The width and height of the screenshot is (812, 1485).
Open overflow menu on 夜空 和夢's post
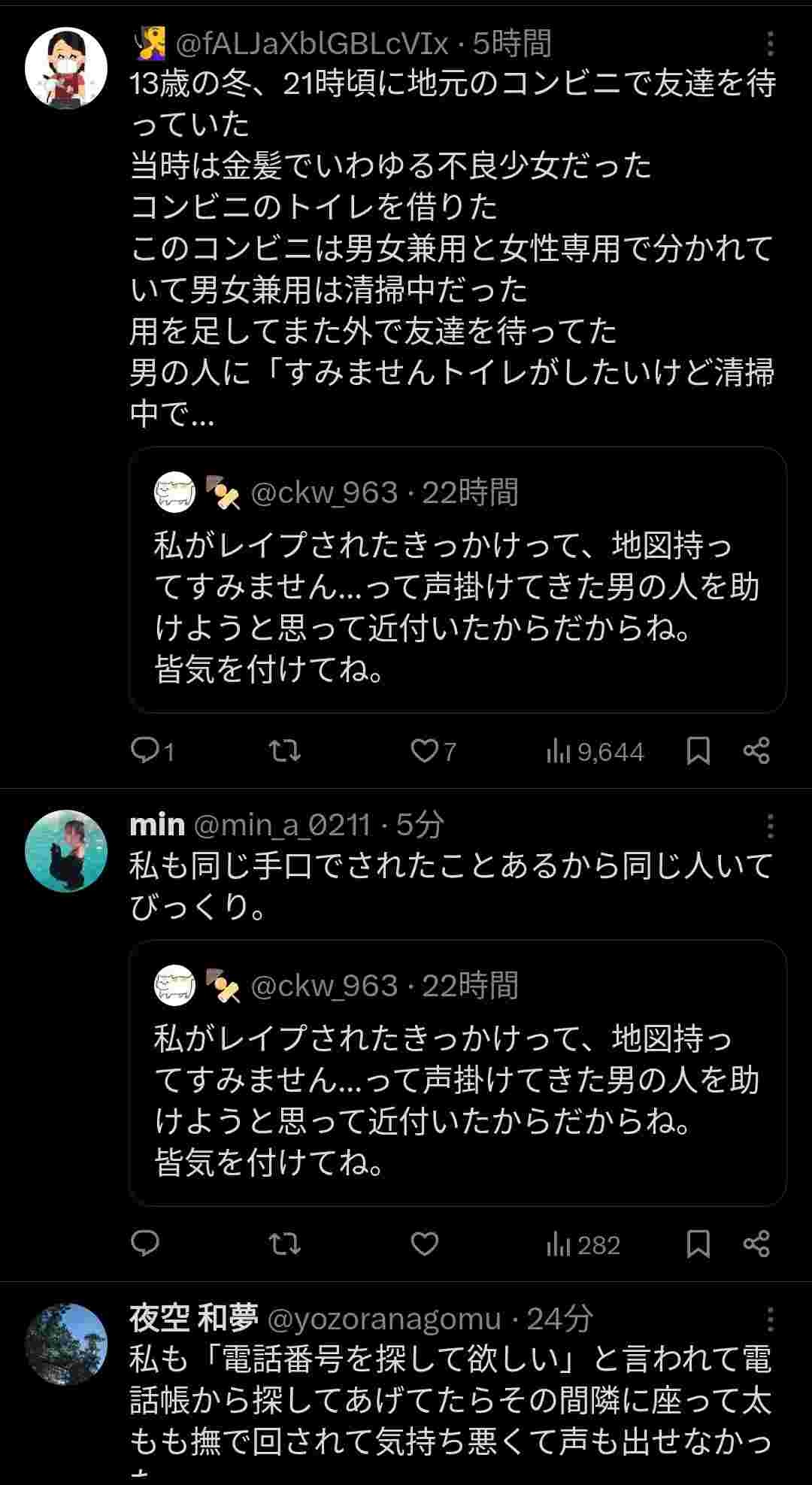[770, 1320]
